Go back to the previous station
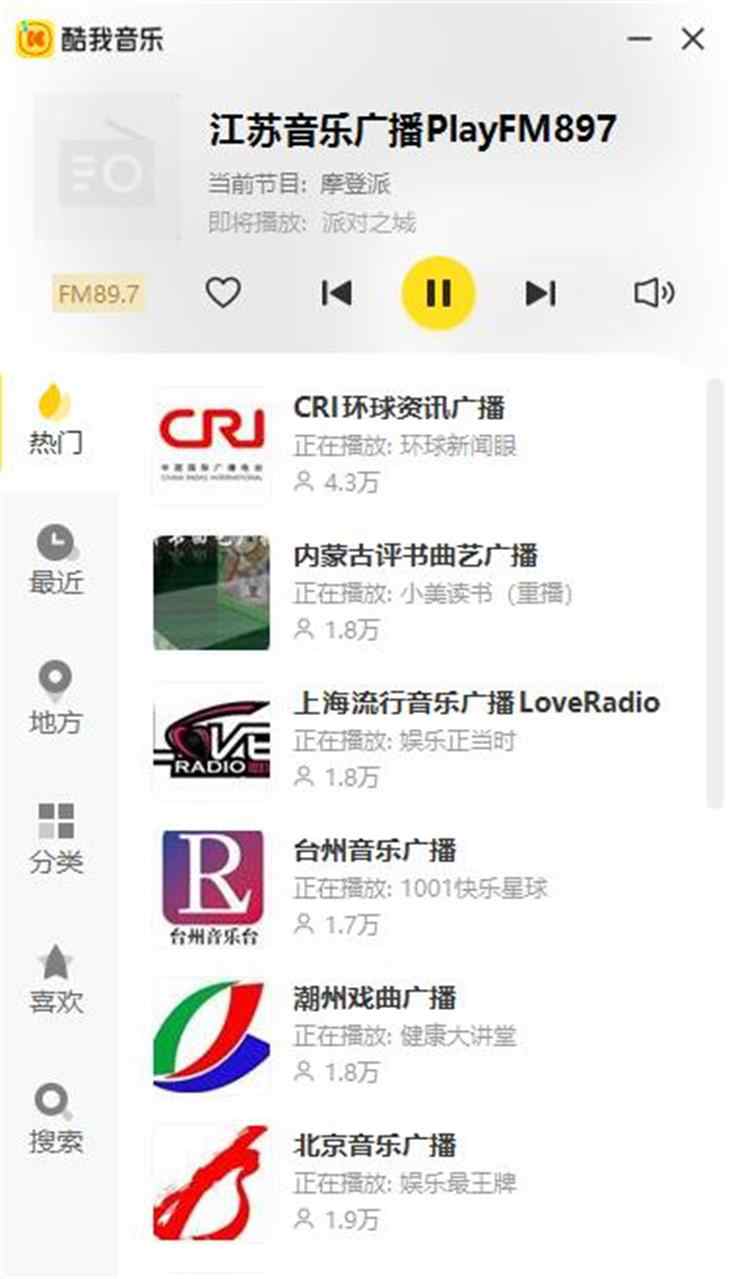The height and width of the screenshot is (1279, 730). 336,293
